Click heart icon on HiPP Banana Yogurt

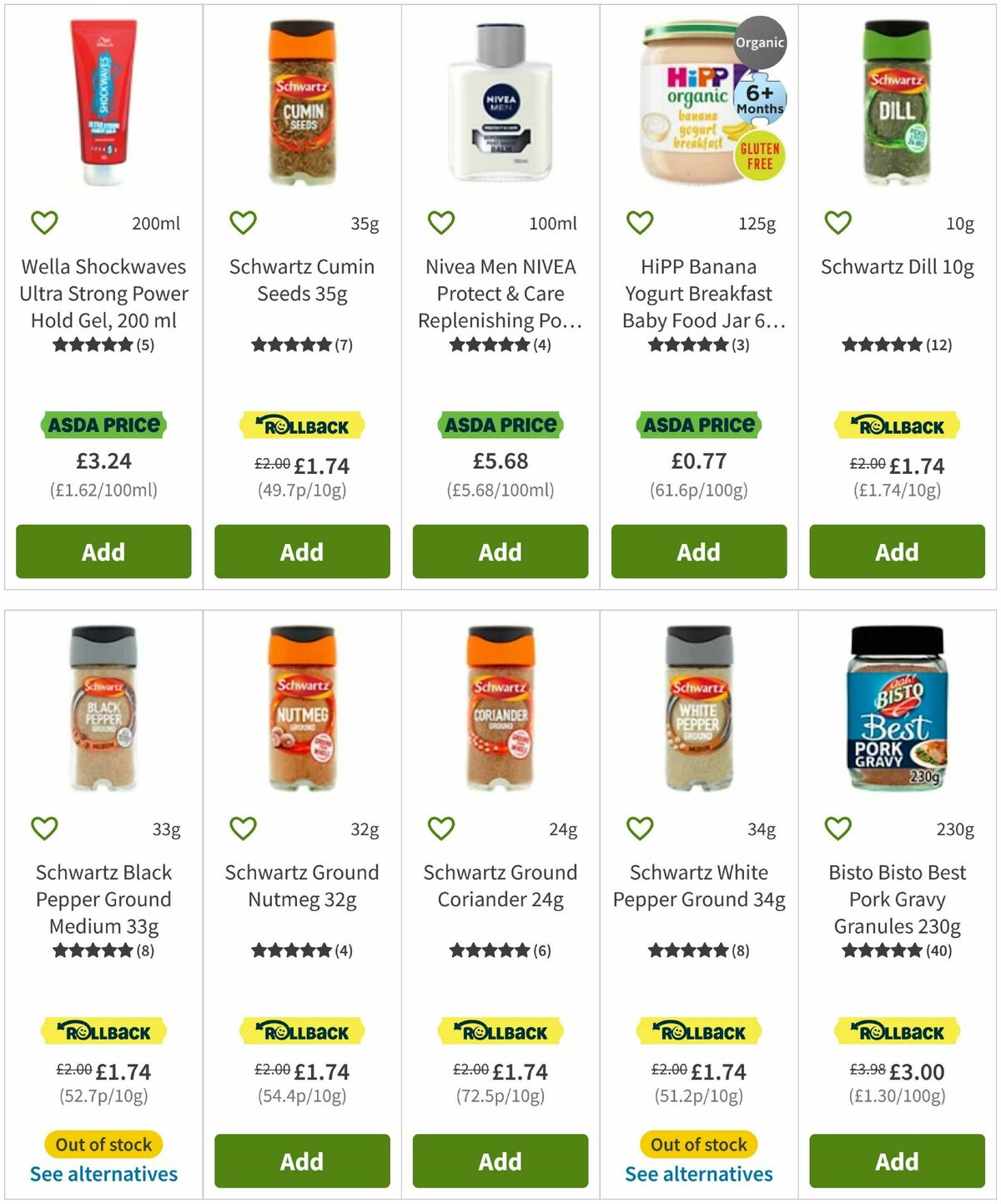(639, 222)
